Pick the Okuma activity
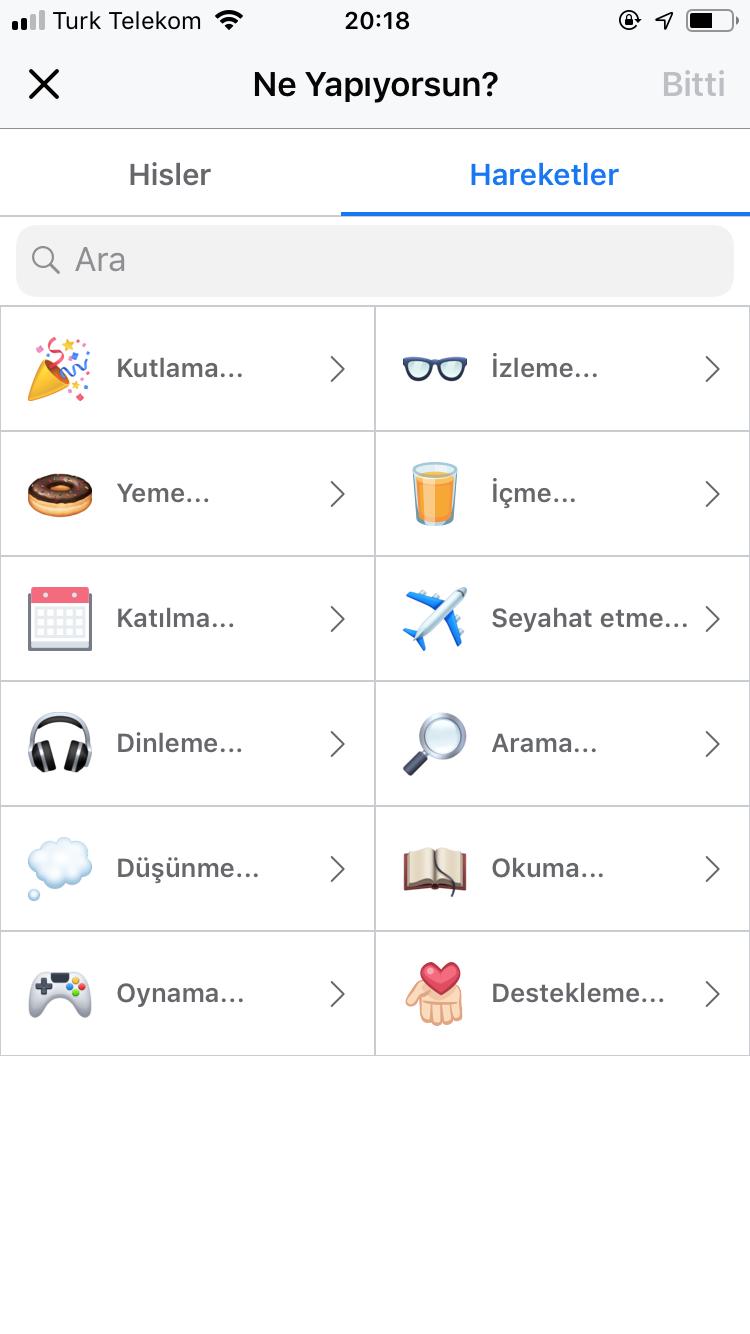The image size is (750, 1334). [563, 869]
